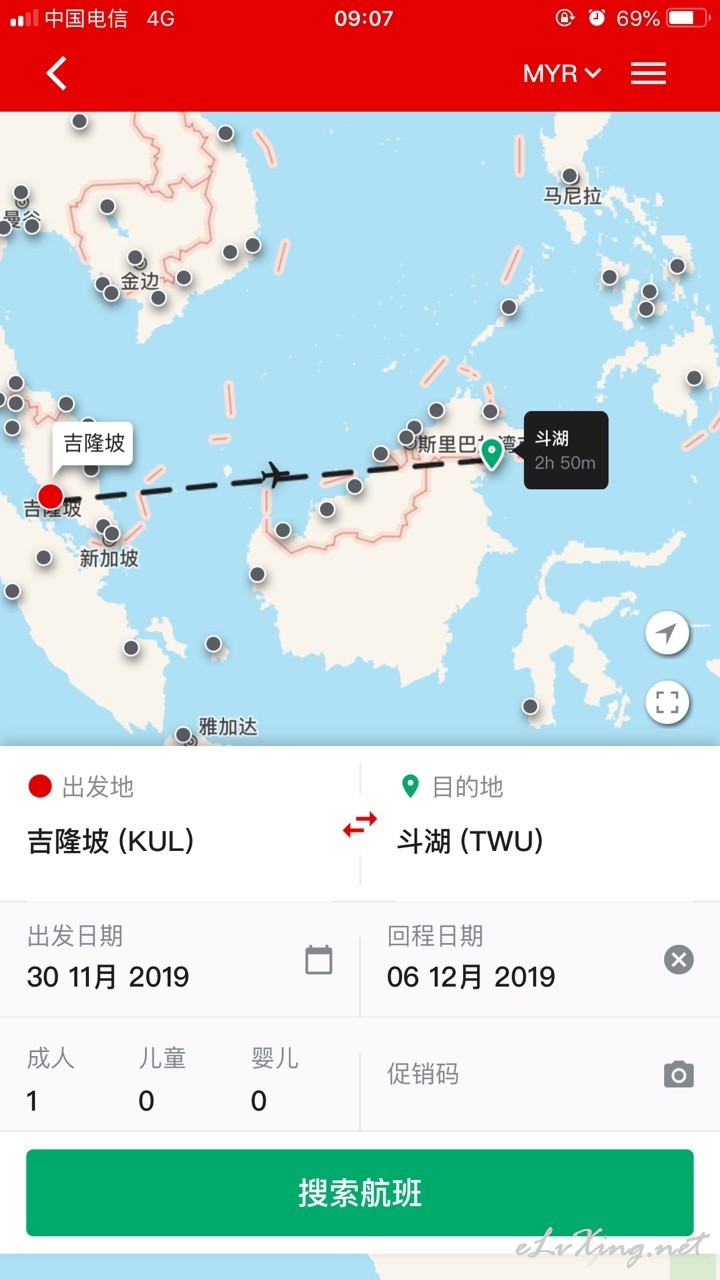Image resolution: width=720 pixels, height=1280 pixels.
Task: Expand the map to fullscreen
Action: click(667, 702)
